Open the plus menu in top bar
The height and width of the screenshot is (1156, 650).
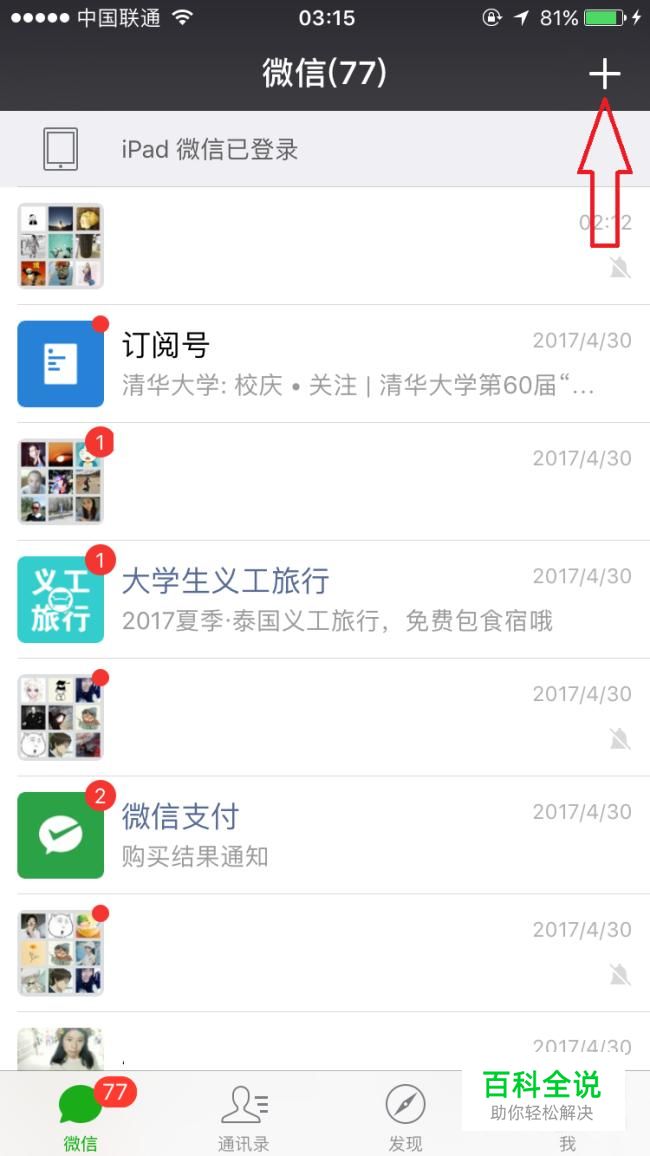click(x=604, y=74)
